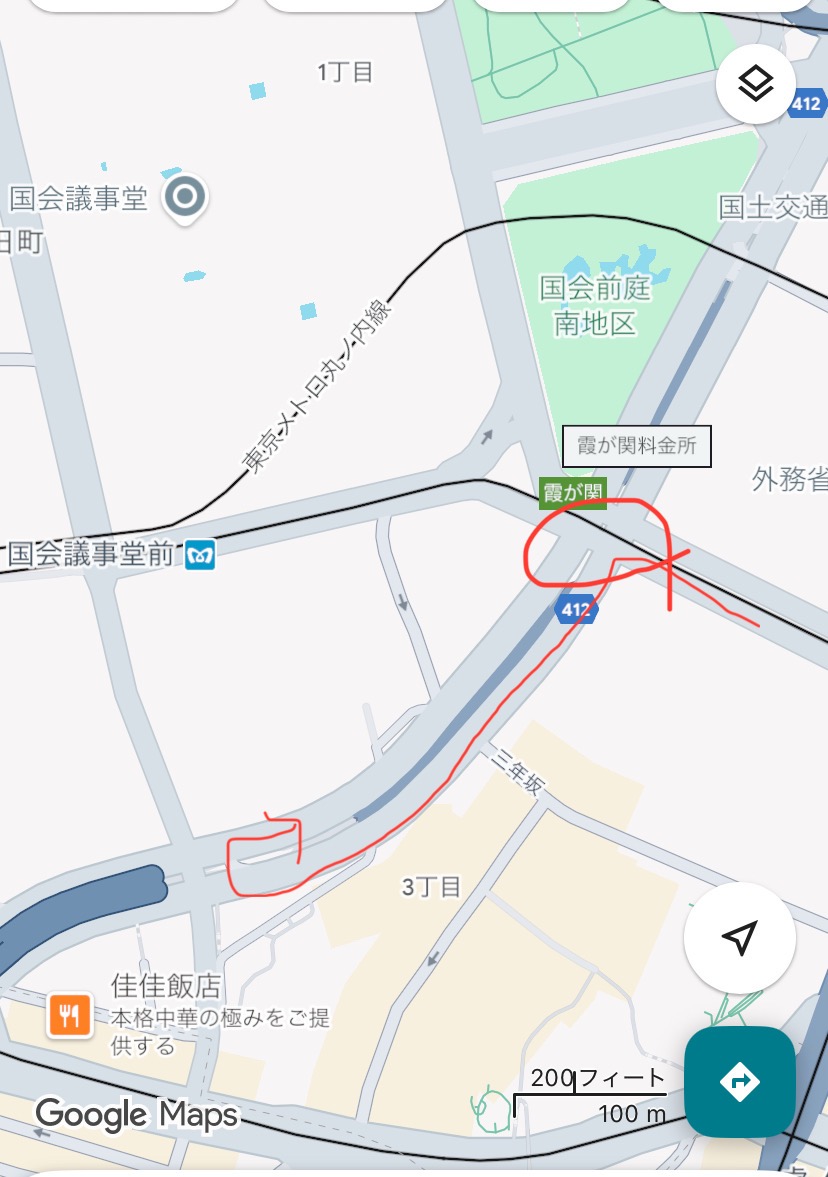Open the 国会議事堂 place marker
The height and width of the screenshot is (1177, 828).
(x=185, y=197)
